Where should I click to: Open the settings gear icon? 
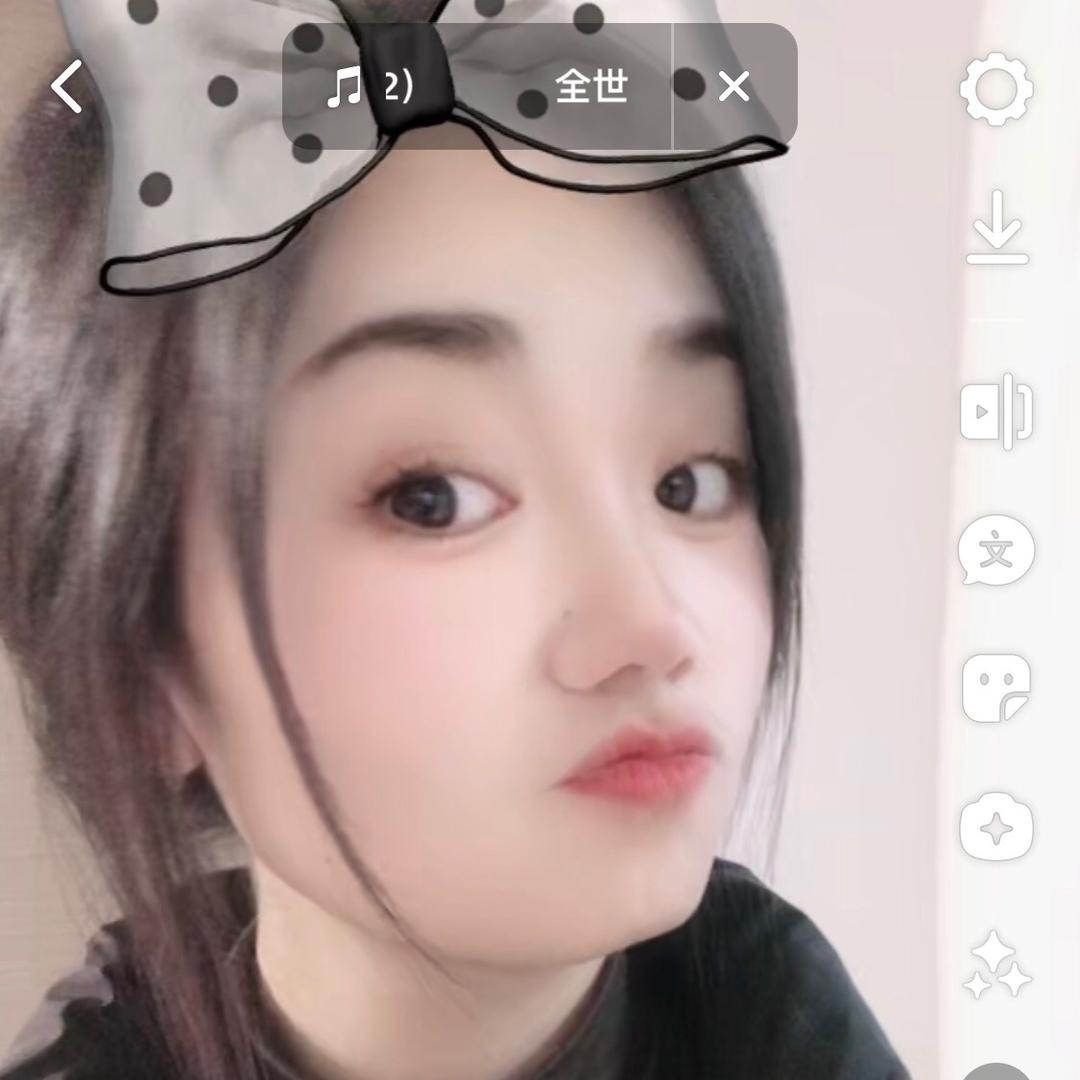coord(996,89)
